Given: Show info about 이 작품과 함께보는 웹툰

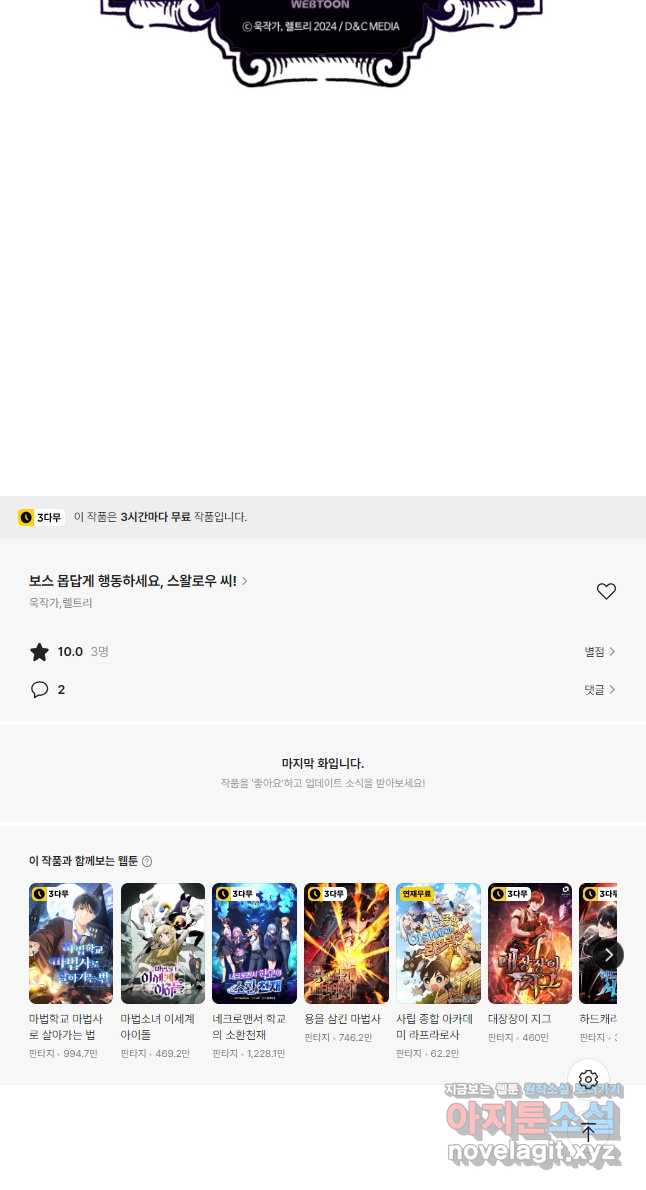Looking at the screenshot, I should (x=147, y=862).
